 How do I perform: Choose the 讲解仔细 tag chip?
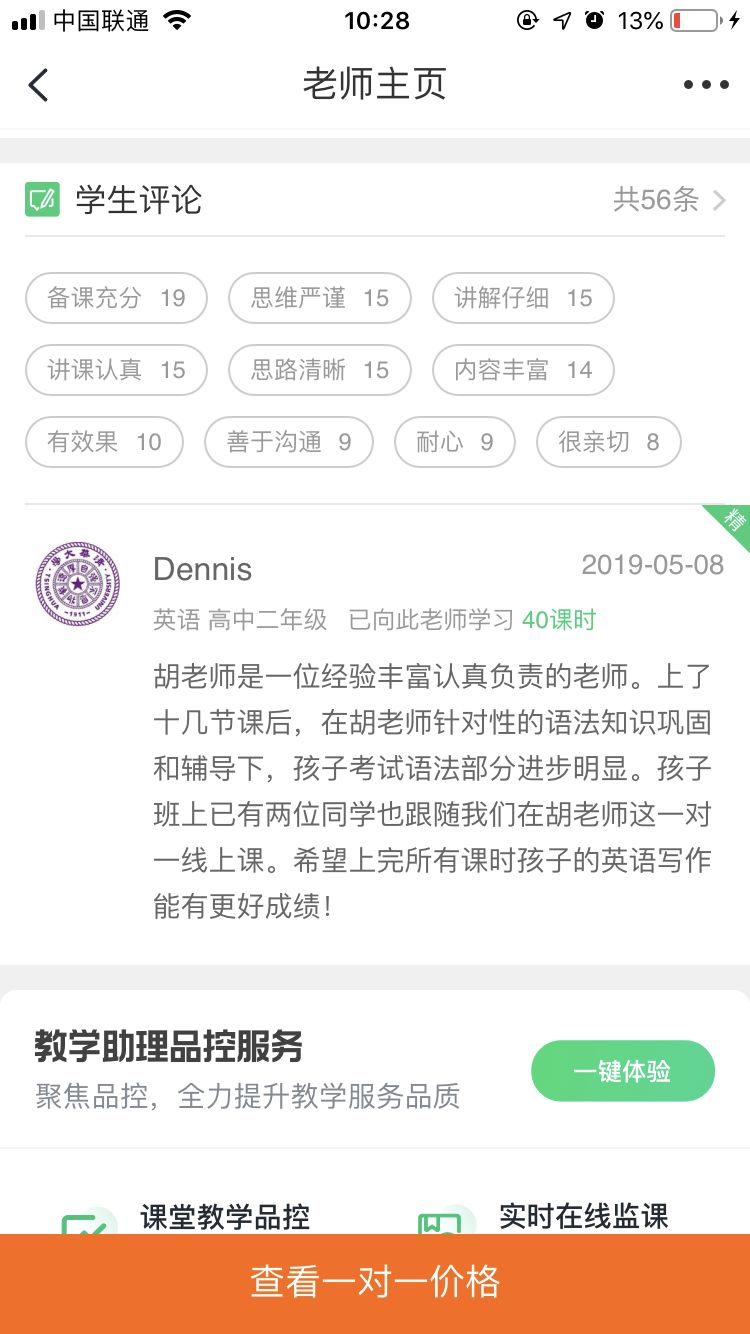tap(522, 298)
